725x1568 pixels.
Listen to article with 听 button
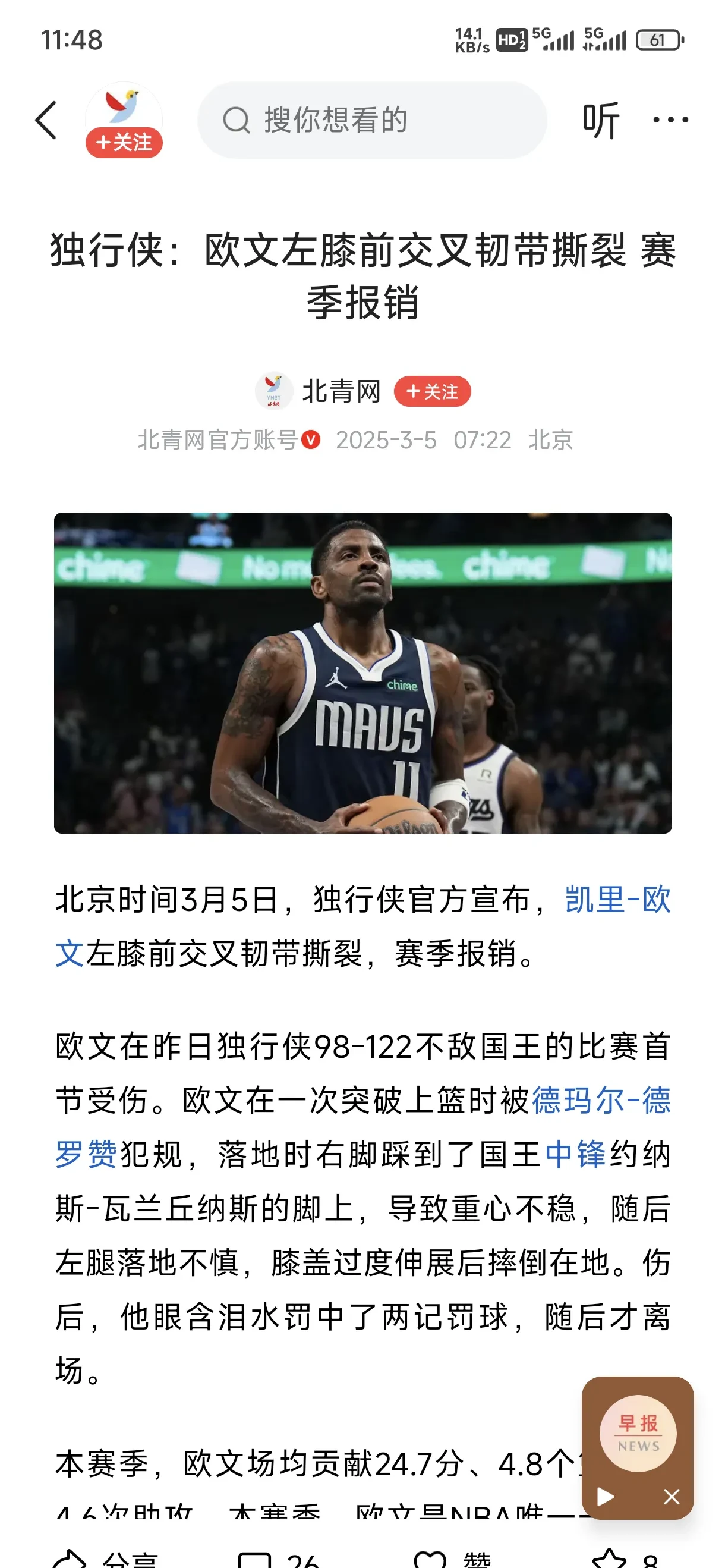600,121
